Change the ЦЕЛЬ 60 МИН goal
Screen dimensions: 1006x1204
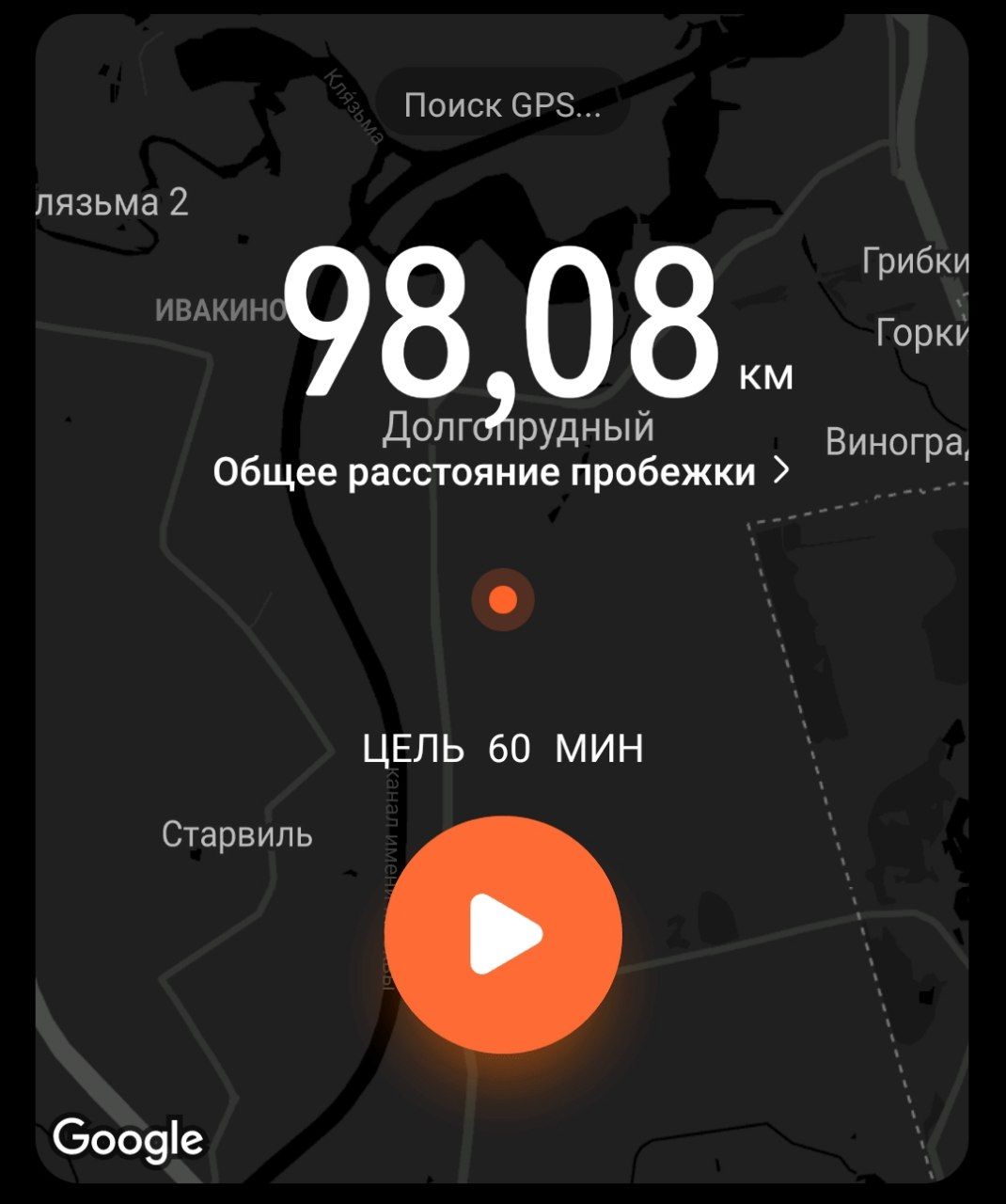pyautogui.click(x=503, y=750)
